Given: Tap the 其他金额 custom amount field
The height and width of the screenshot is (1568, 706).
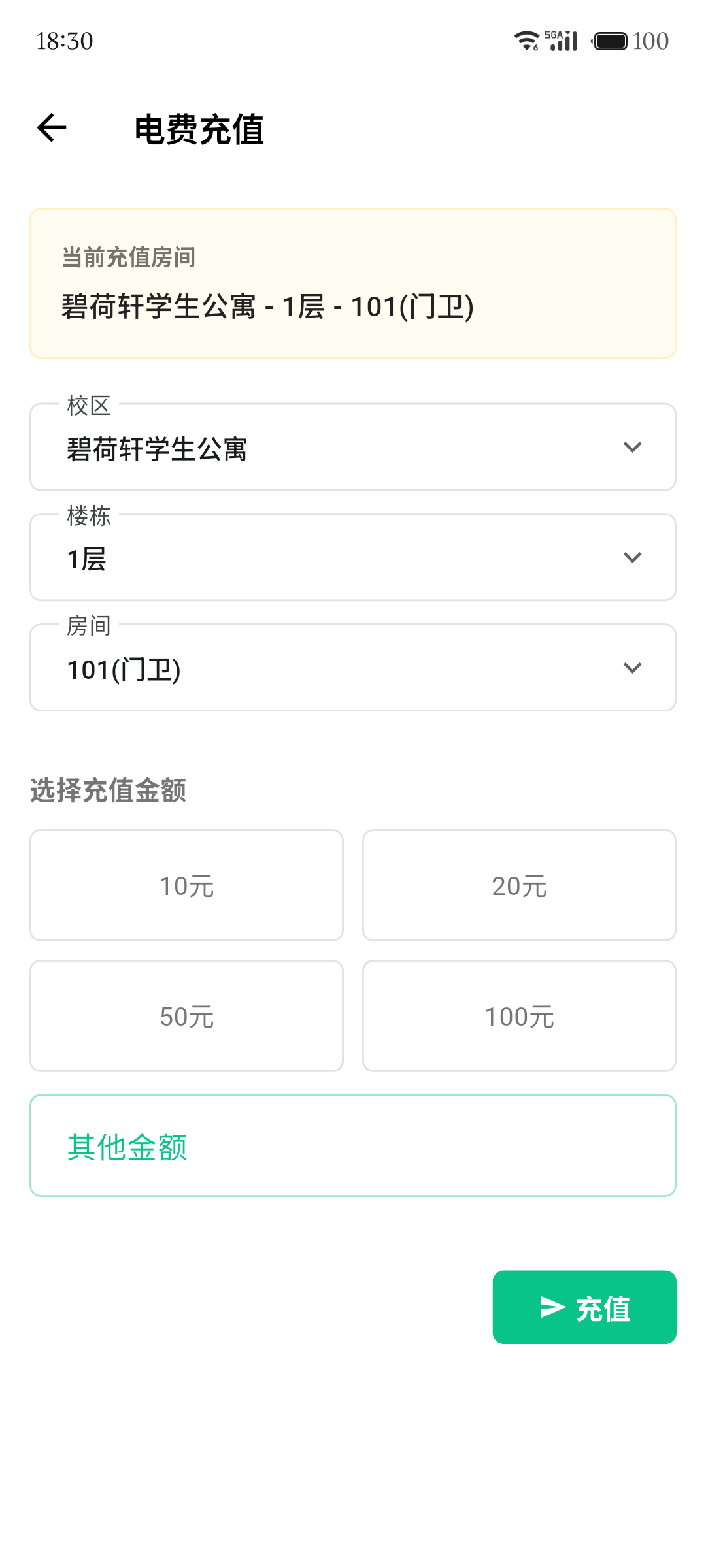Looking at the screenshot, I should coord(353,1145).
